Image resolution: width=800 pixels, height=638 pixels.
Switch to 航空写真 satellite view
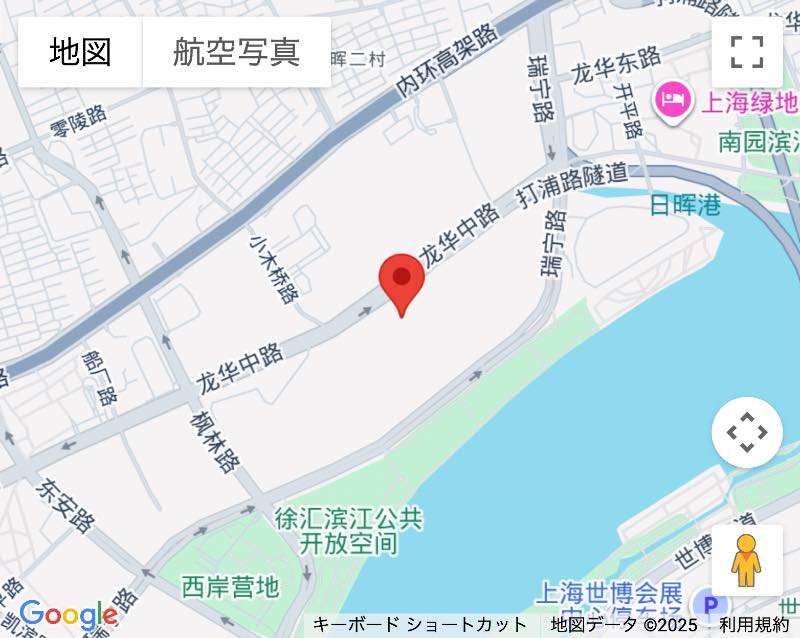(x=236, y=52)
